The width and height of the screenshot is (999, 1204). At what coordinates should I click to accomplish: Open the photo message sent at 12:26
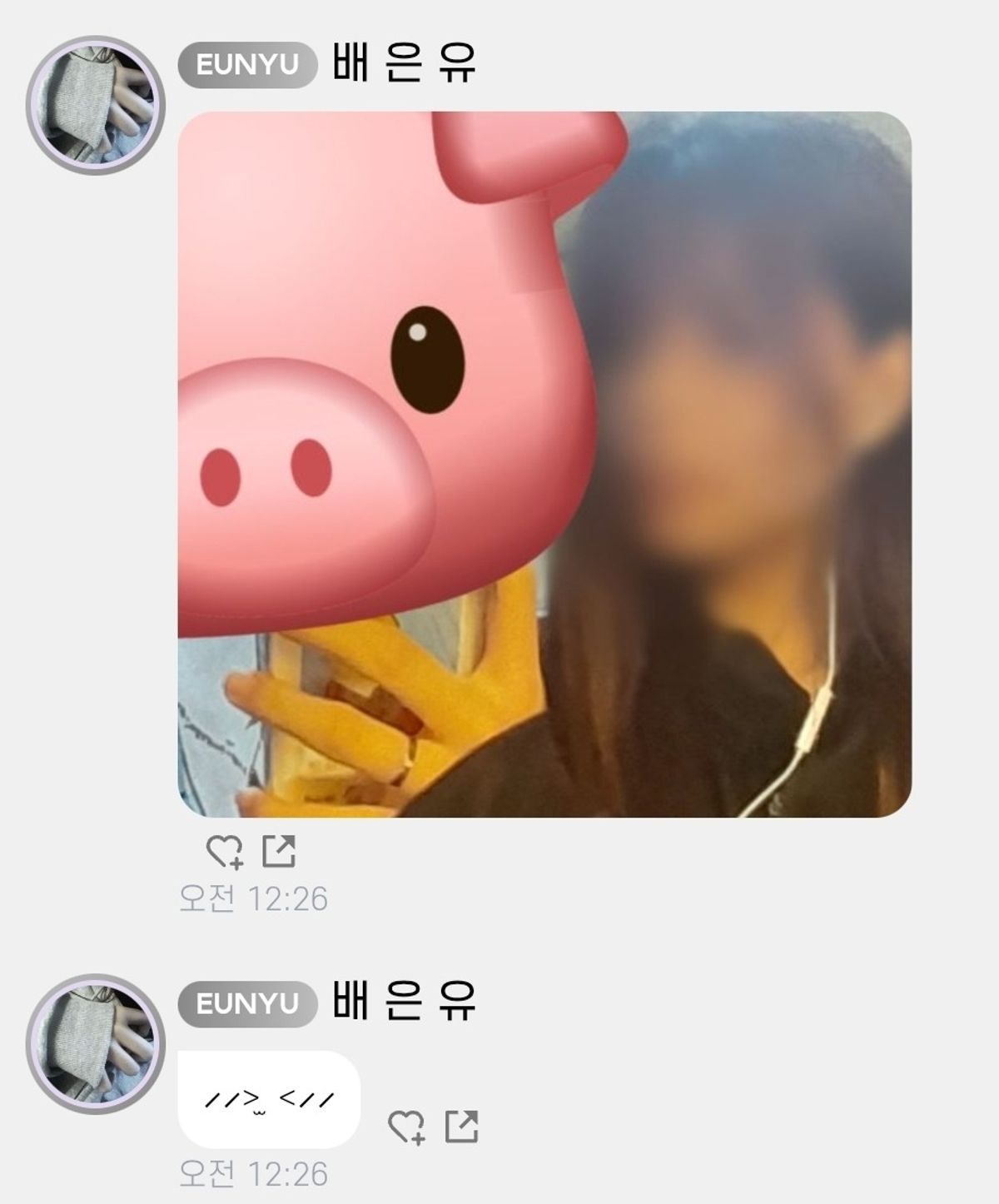point(544,464)
